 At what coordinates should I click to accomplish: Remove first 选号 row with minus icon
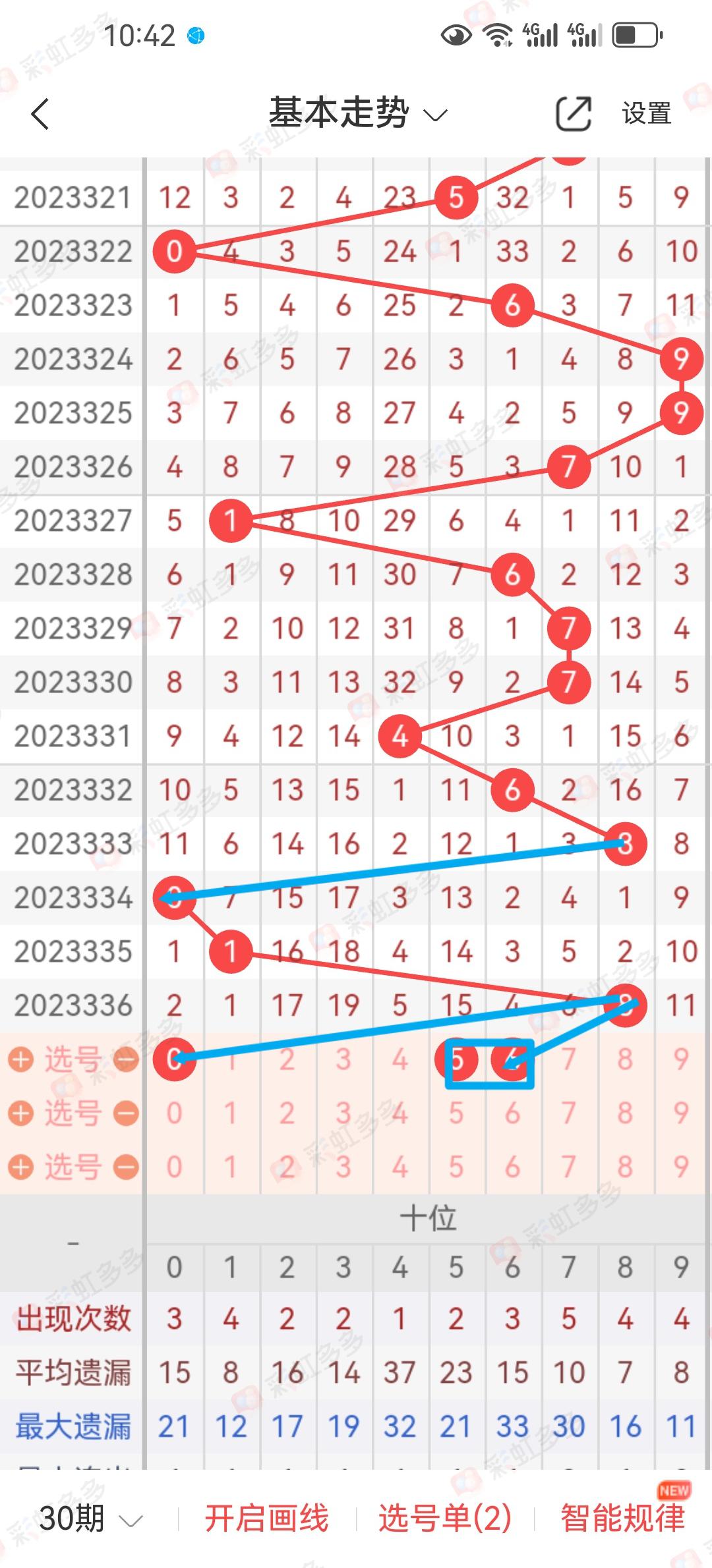pyautogui.click(x=126, y=1060)
